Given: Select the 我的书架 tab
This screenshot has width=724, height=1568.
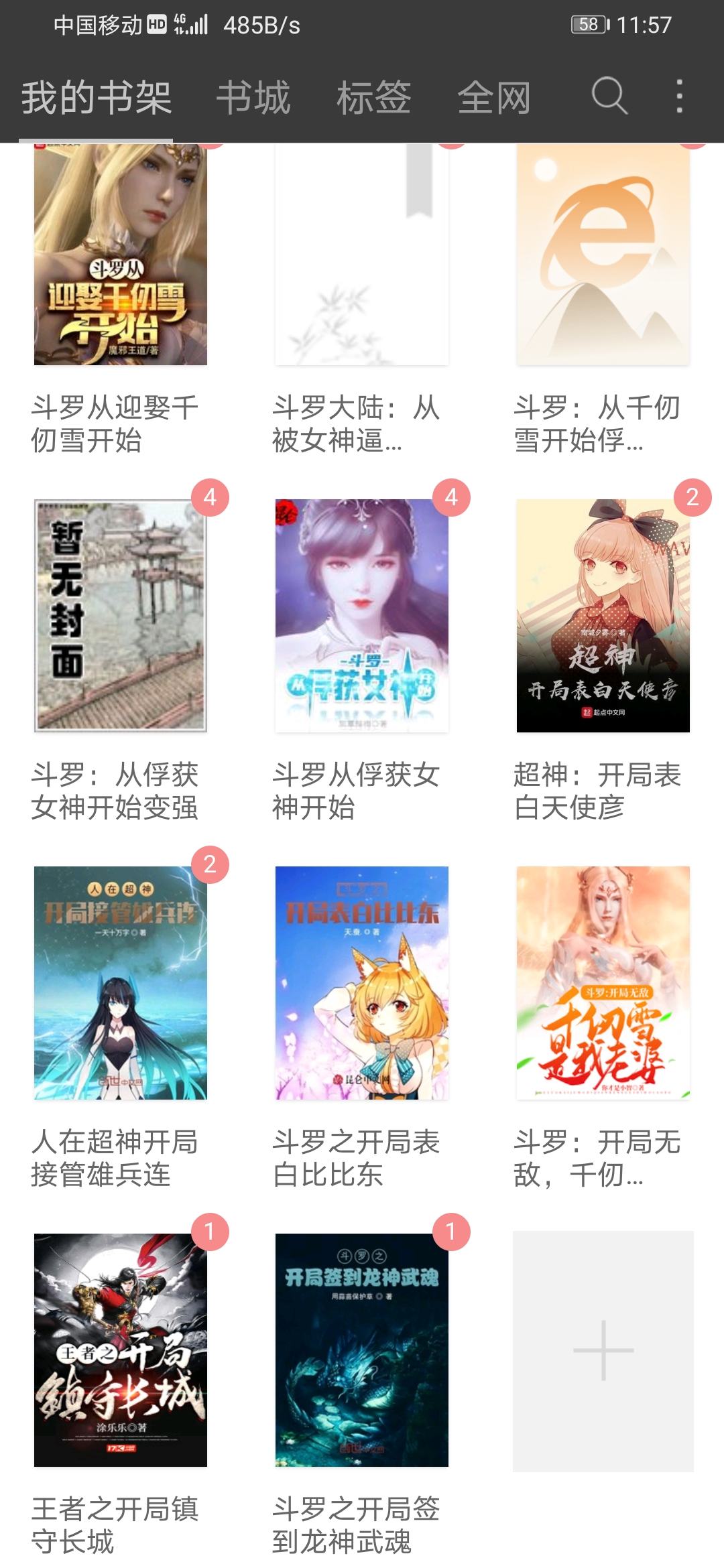Looking at the screenshot, I should [96, 98].
